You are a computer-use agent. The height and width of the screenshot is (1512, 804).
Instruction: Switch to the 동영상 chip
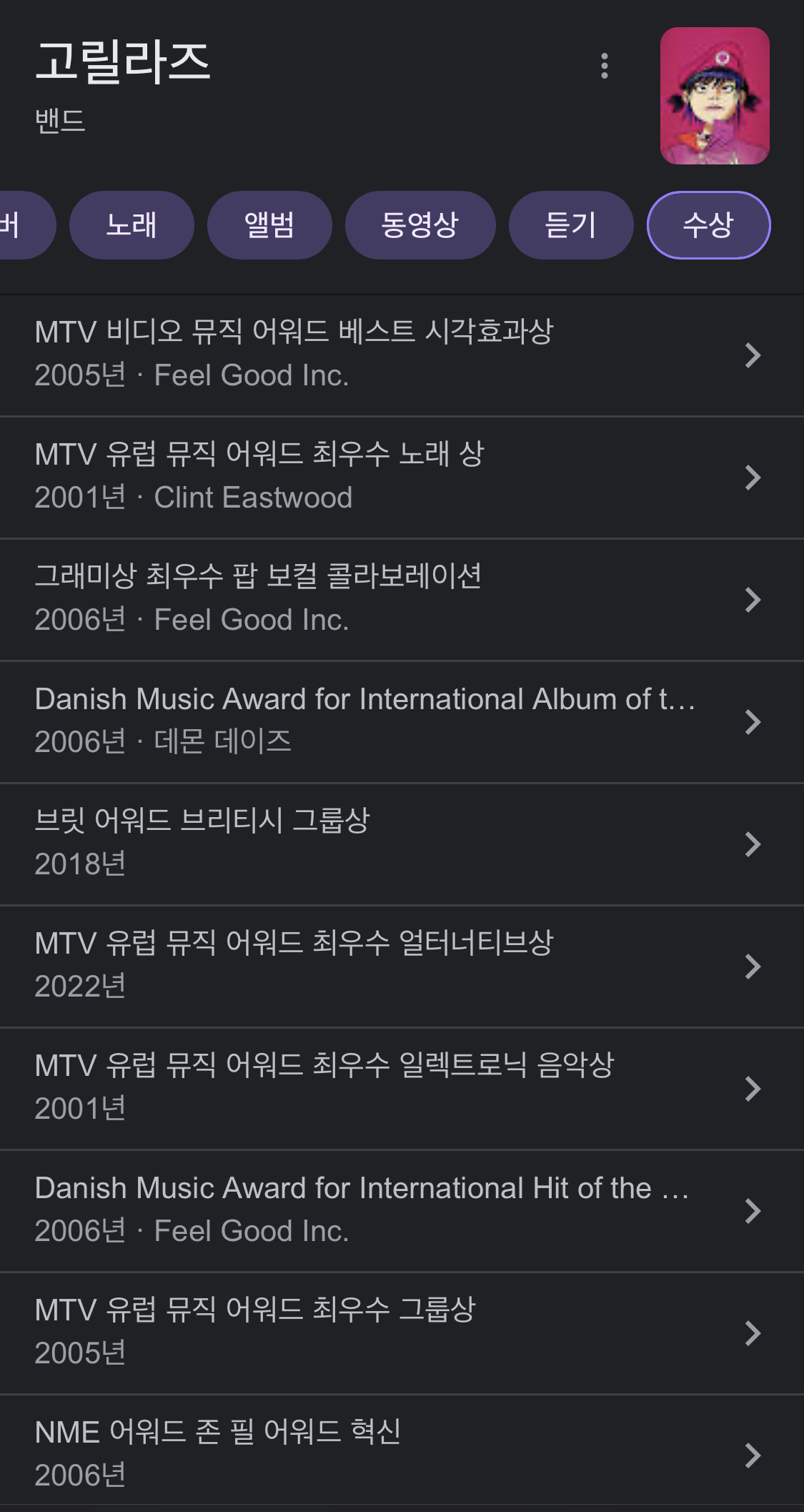click(x=420, y=225)
